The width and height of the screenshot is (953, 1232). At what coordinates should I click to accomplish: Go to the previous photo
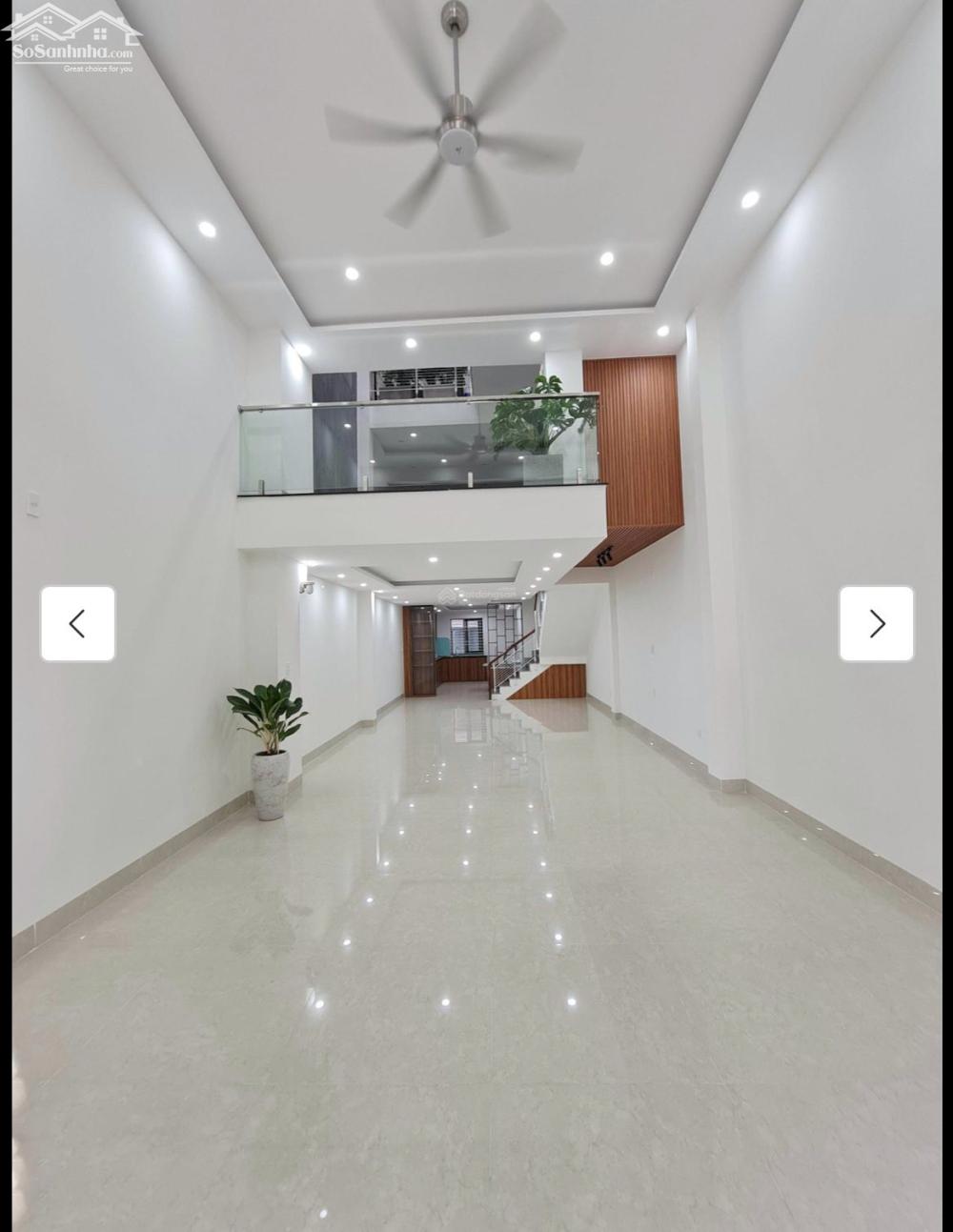coord(77,623)
